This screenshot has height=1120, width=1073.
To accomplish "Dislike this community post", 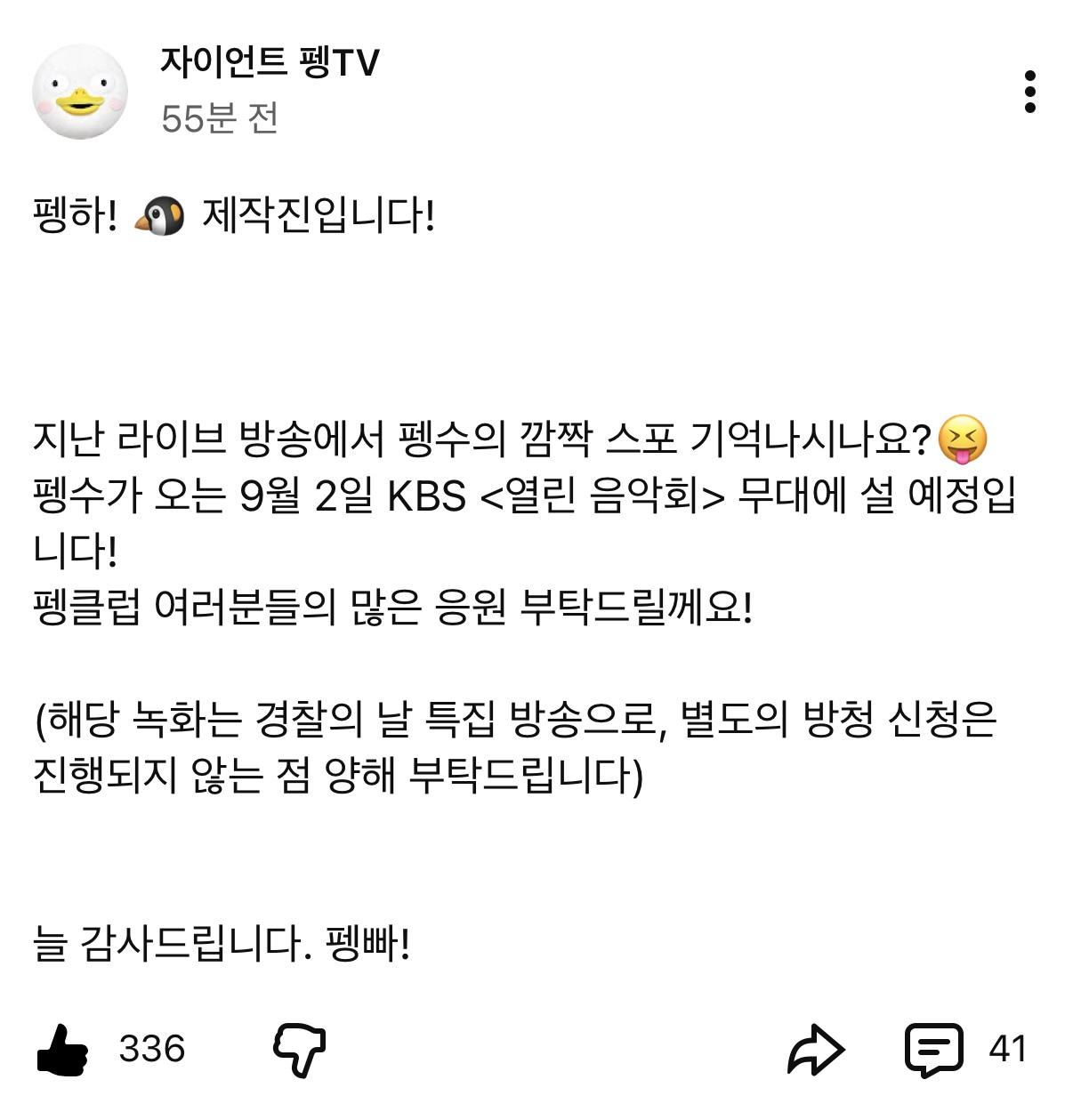I will pyautogui.click(x=299, y=1050).
